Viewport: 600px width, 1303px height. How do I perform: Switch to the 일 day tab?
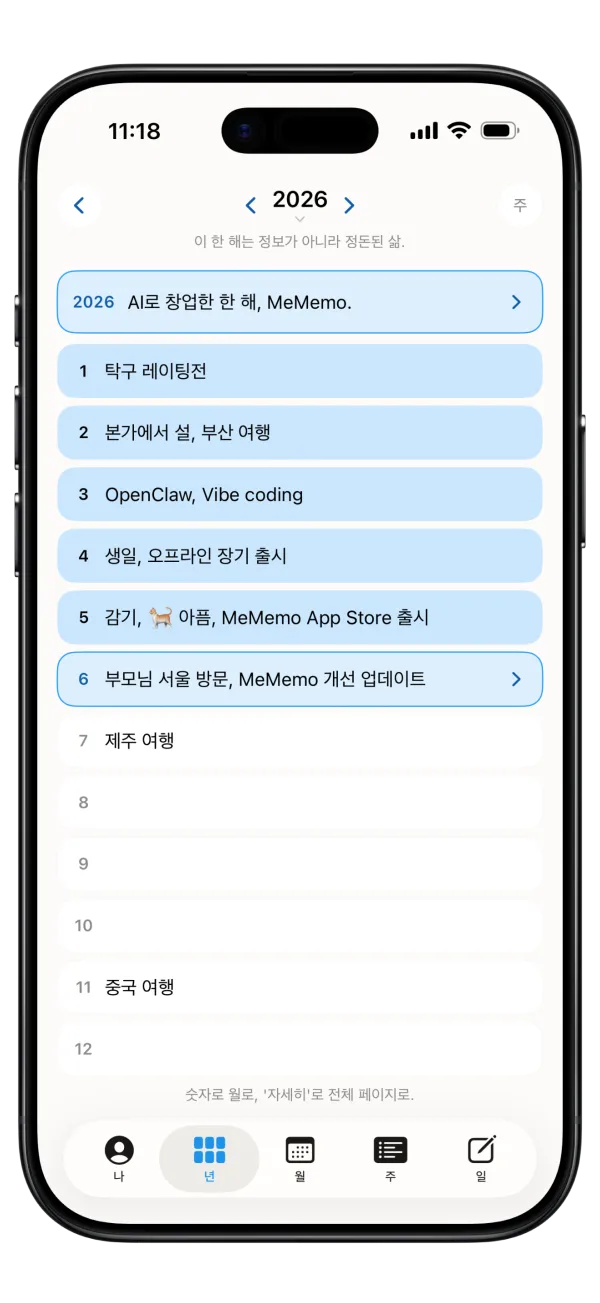pyautogui.click(x=481, y=1159)
